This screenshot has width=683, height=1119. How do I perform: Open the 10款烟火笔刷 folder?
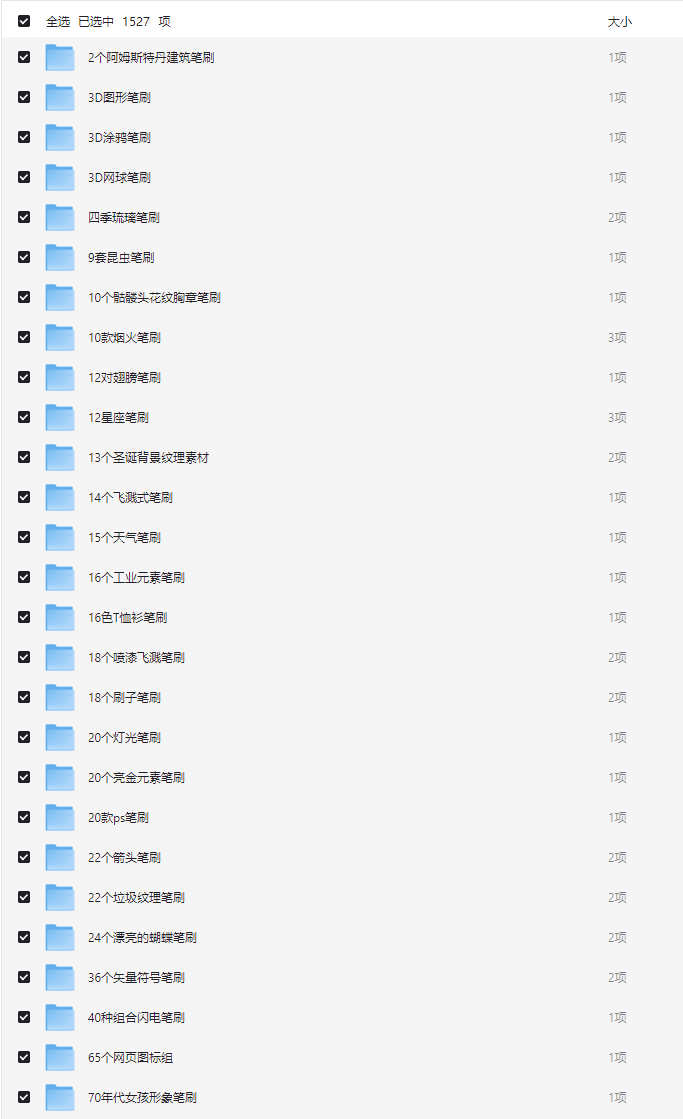[x=124, y=338]
